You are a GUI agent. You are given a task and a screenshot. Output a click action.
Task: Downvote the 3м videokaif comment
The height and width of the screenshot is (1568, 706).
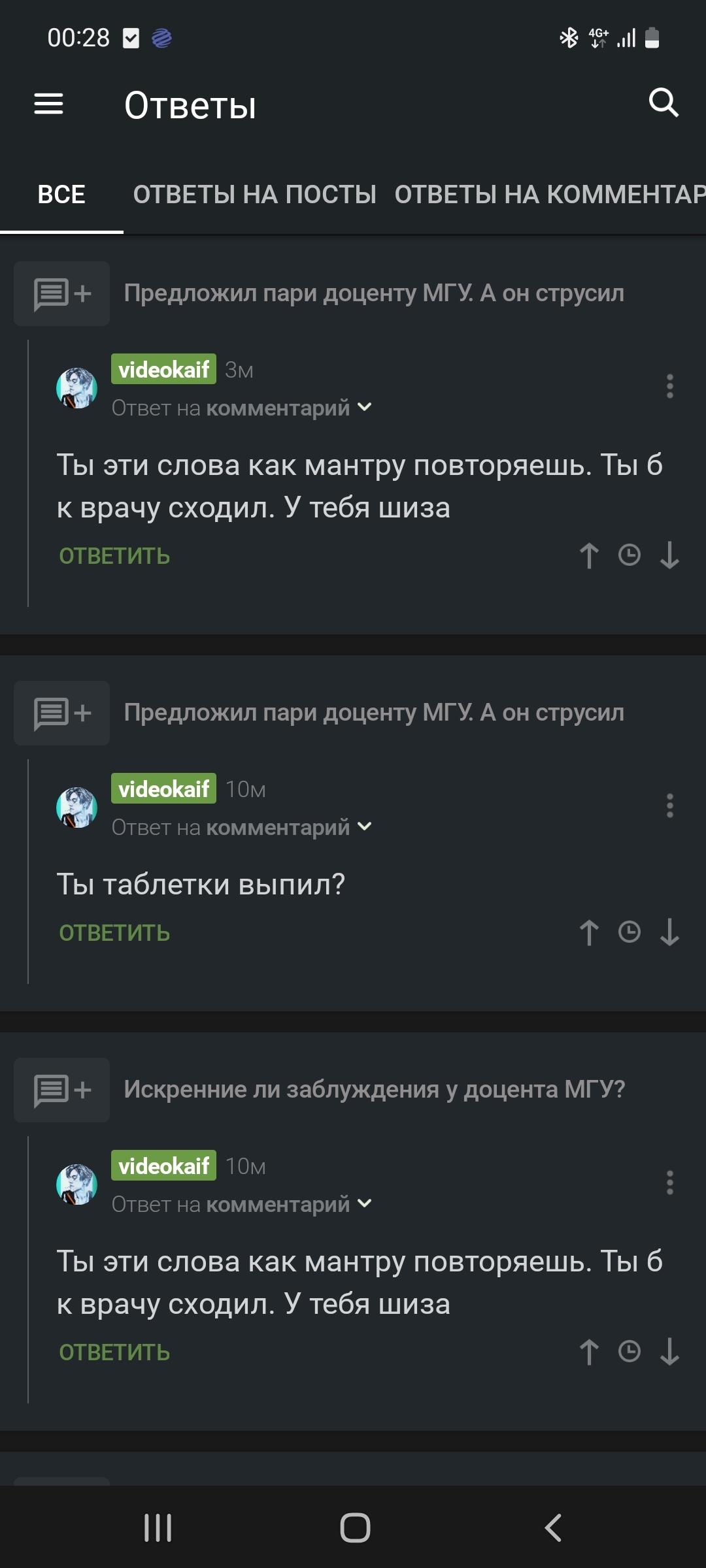pos(669,556)
